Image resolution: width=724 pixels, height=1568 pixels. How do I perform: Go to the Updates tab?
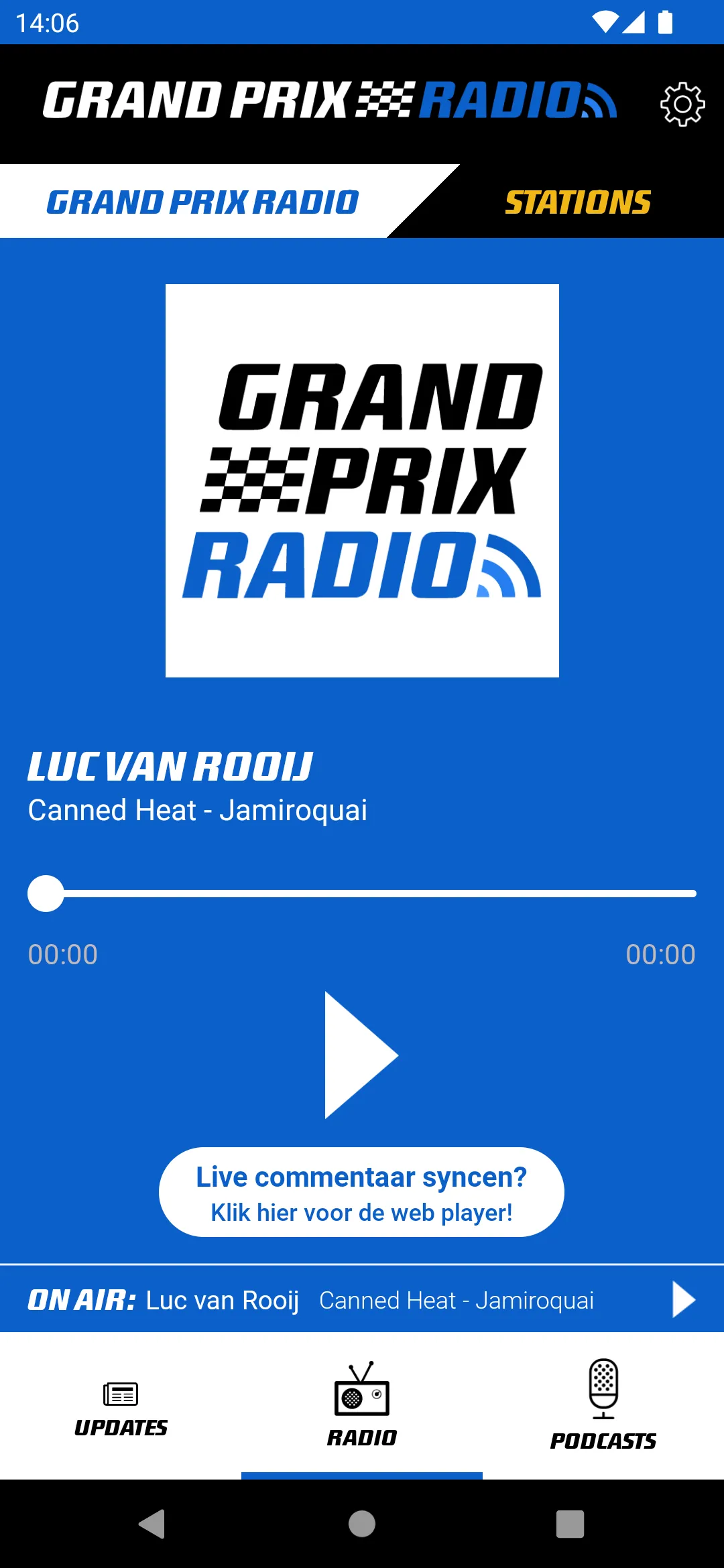121,1406
